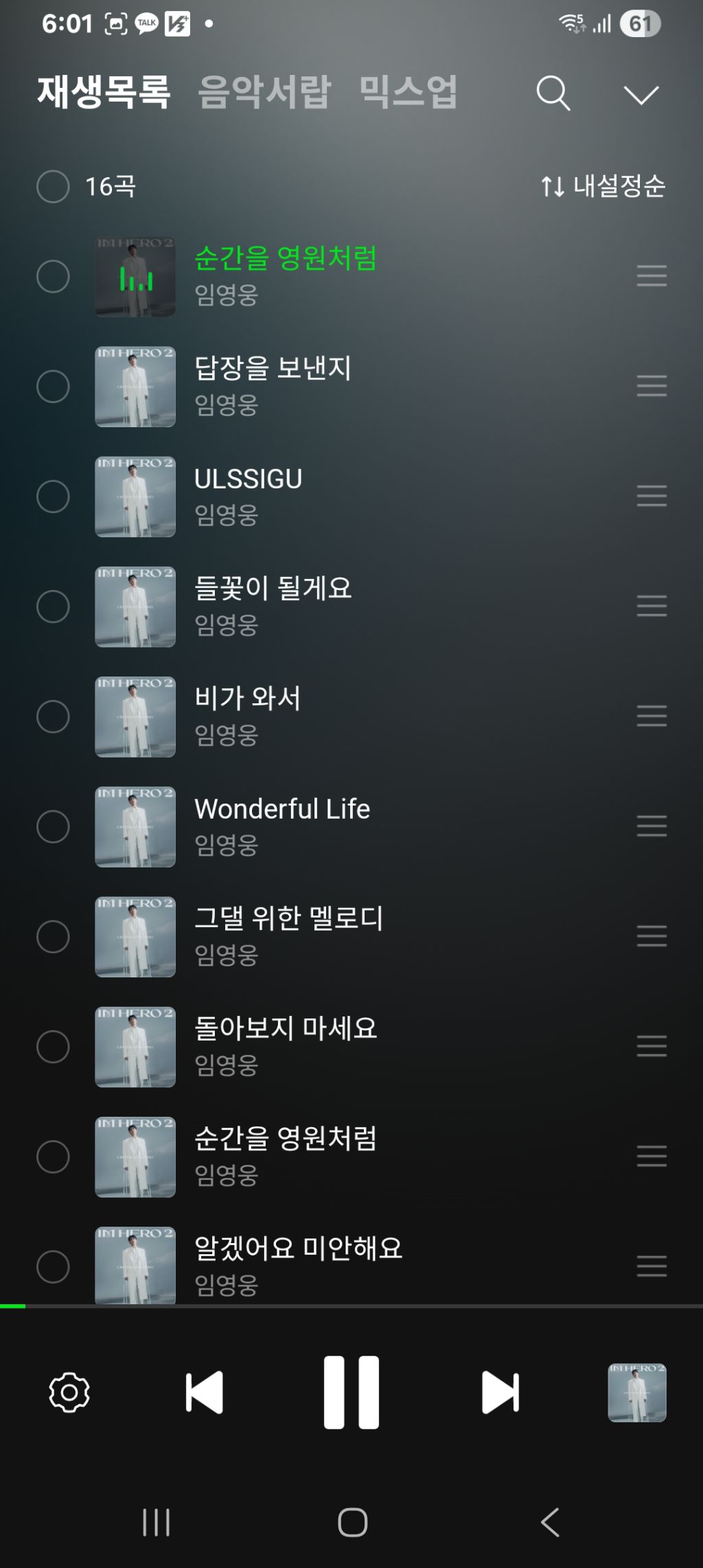Pause the current song
This screenshot has height=1568, width=703.
click(351, 1392)
